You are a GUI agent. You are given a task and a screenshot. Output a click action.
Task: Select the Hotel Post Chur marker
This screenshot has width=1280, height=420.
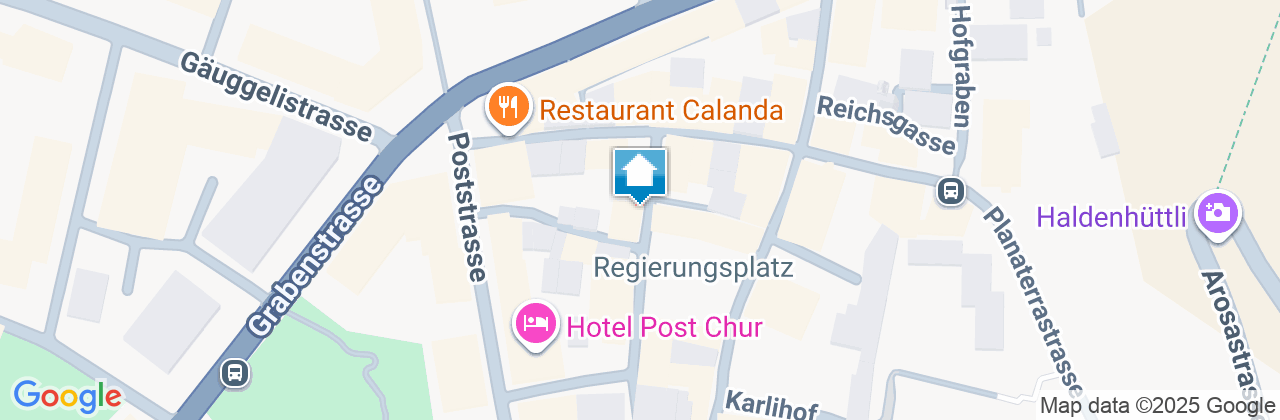537,324
